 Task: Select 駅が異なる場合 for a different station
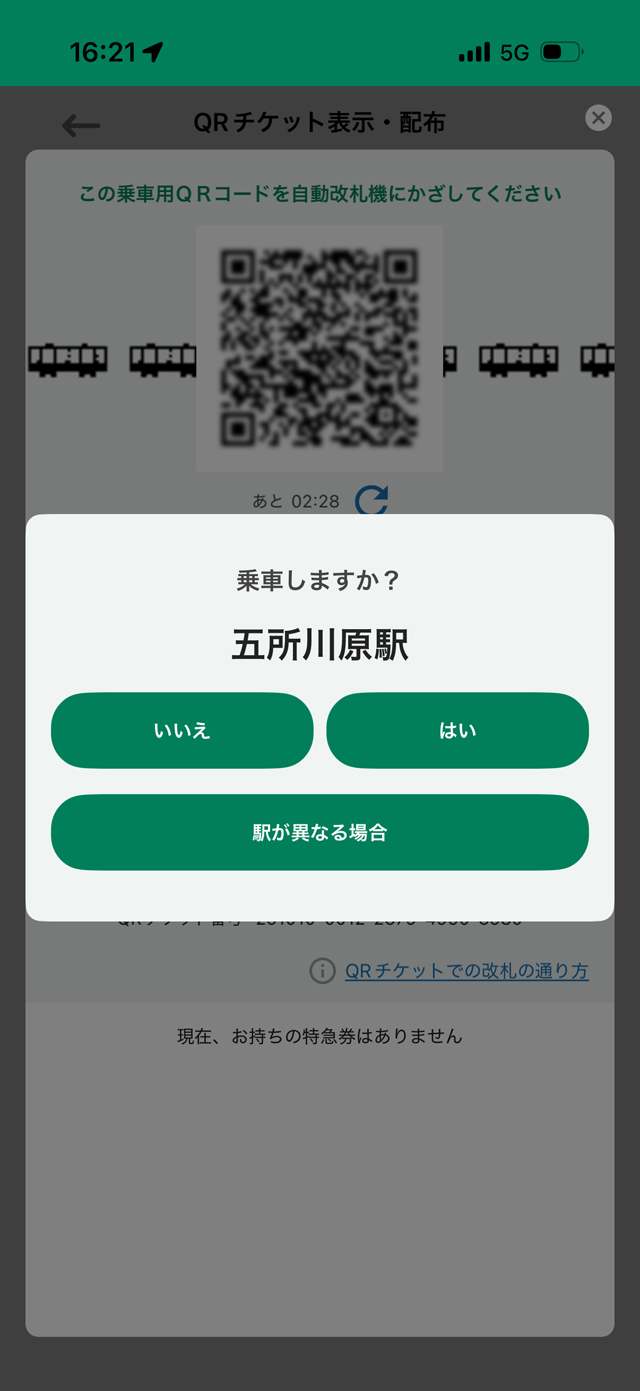pos(320,833)
